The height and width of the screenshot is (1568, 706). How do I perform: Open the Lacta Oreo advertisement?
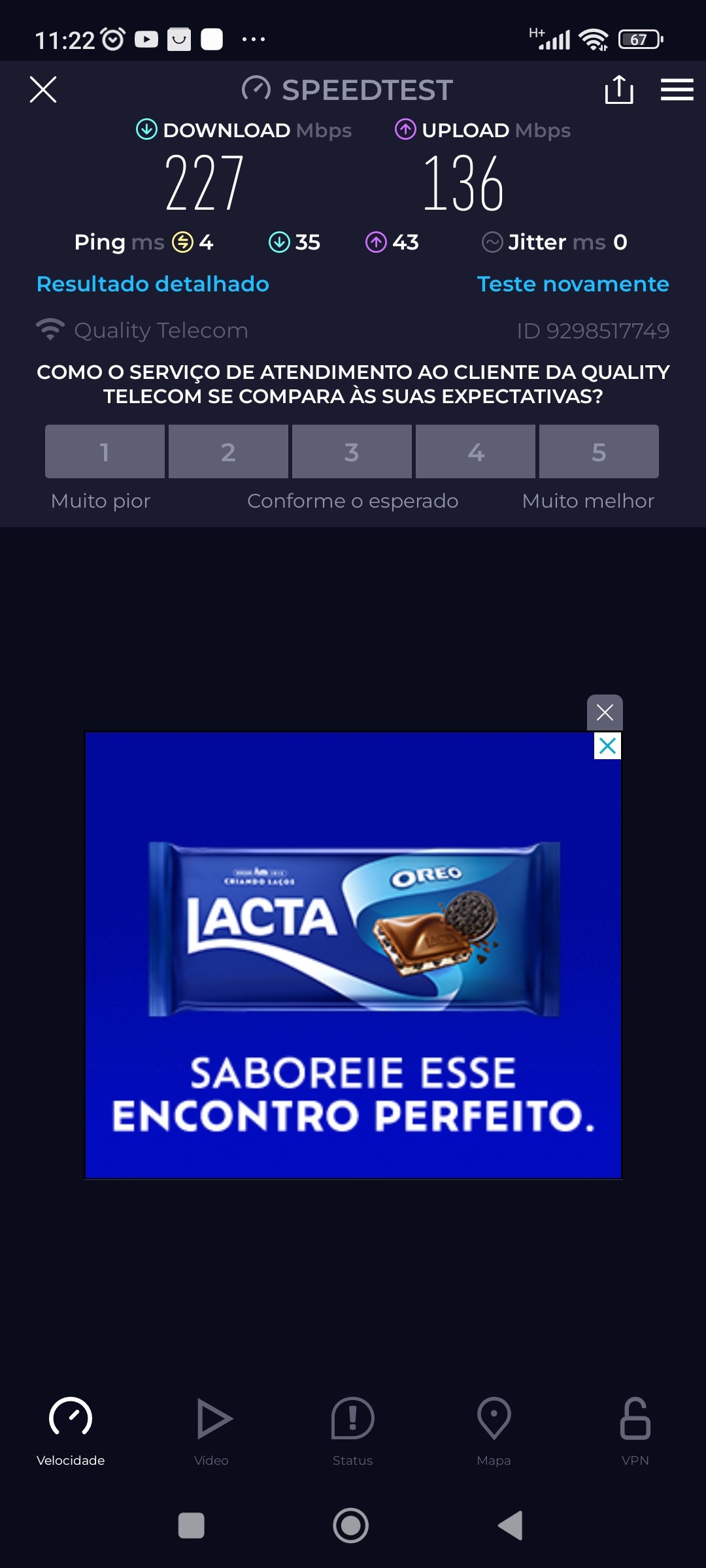tap(353, 954)
